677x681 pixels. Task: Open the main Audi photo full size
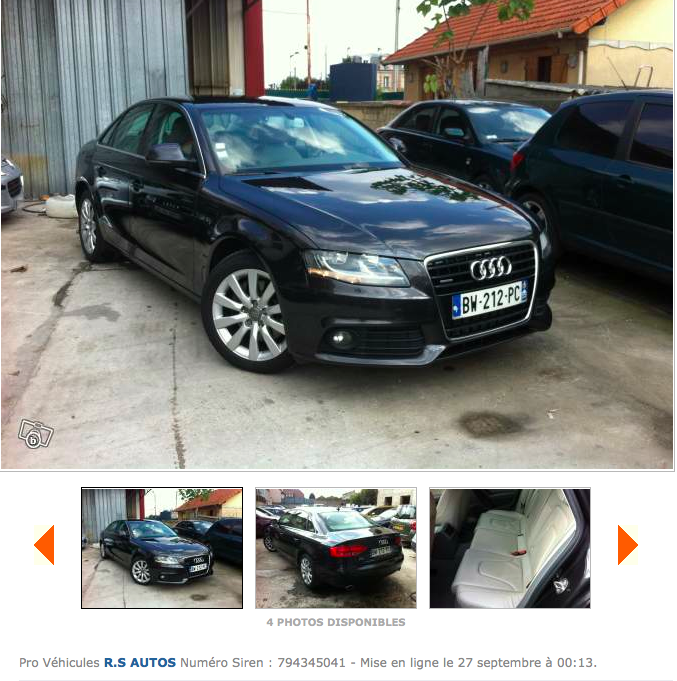pos(337,235)
